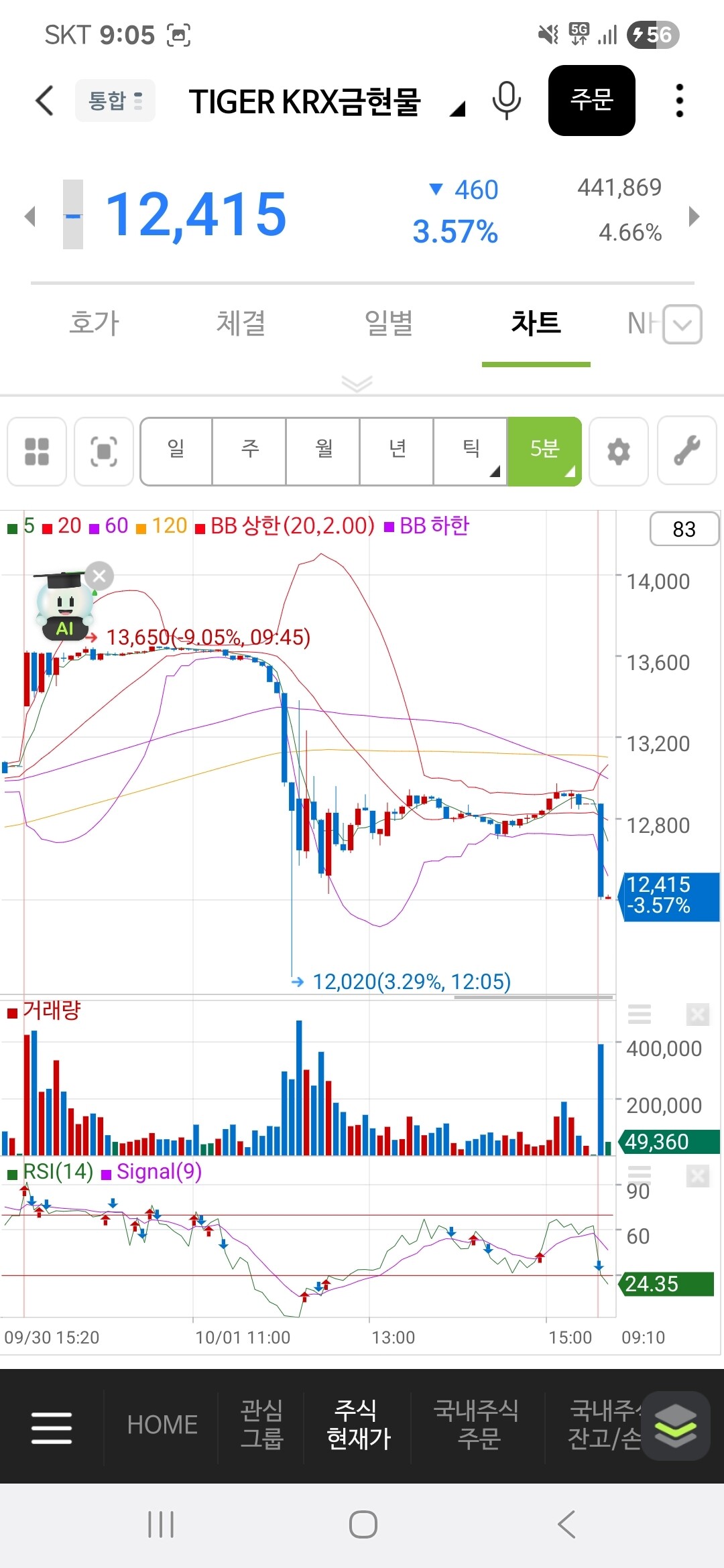
Task: Start voice search with the microphone
Action: [x=506, y=101]
